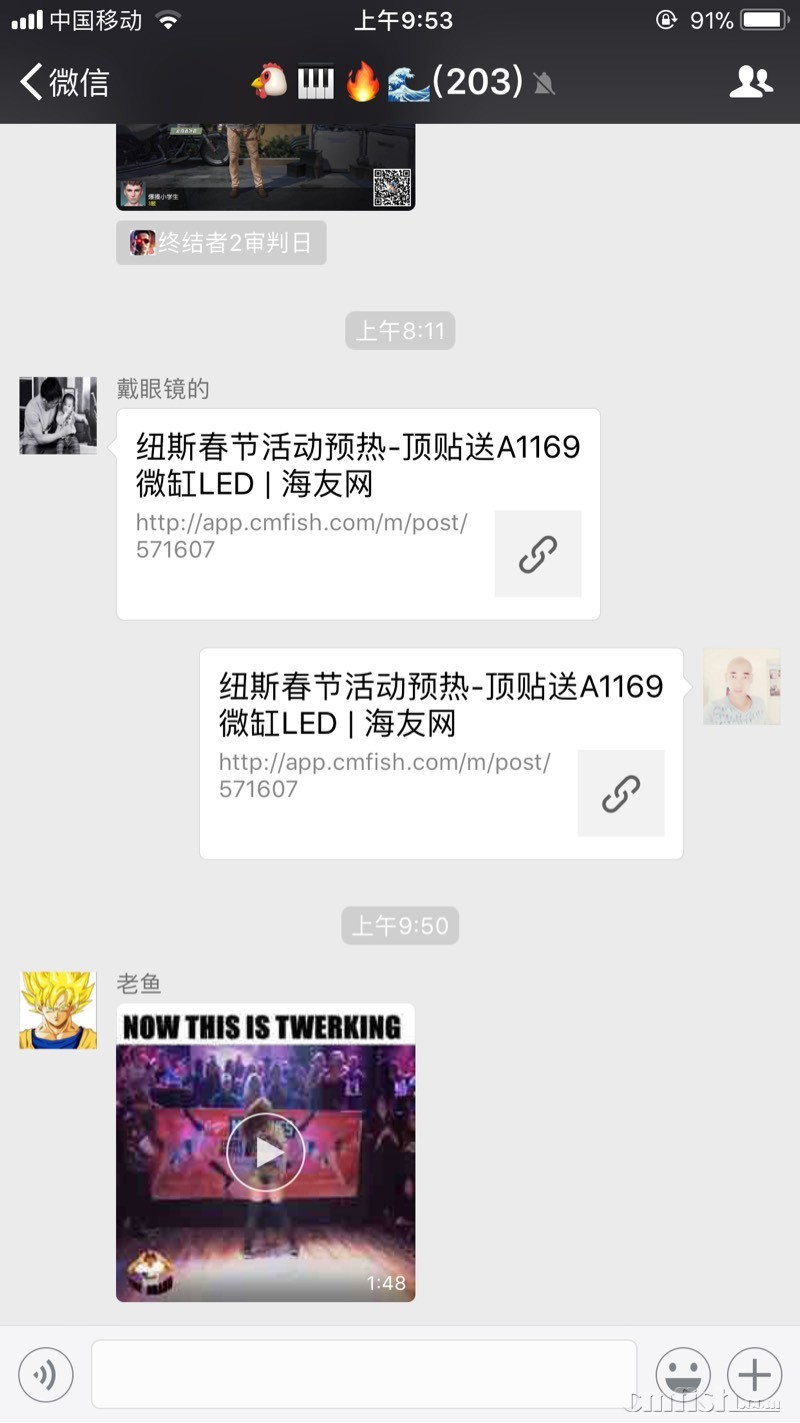This screenshot has width=800, height=1423.
Task: Focus the message text field
Action: point(364,1375)
